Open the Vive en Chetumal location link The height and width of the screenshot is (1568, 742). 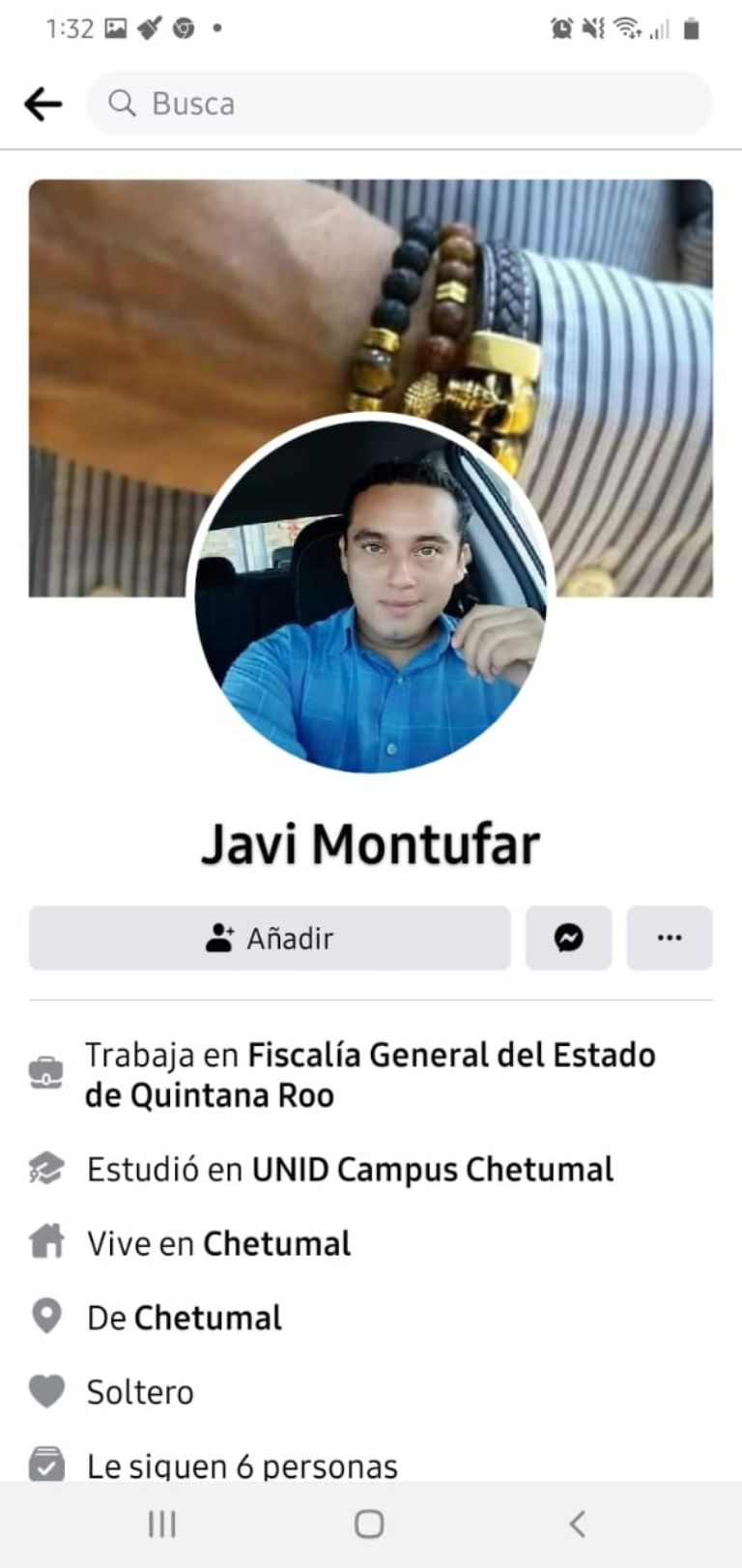[x=276, y=1244]
